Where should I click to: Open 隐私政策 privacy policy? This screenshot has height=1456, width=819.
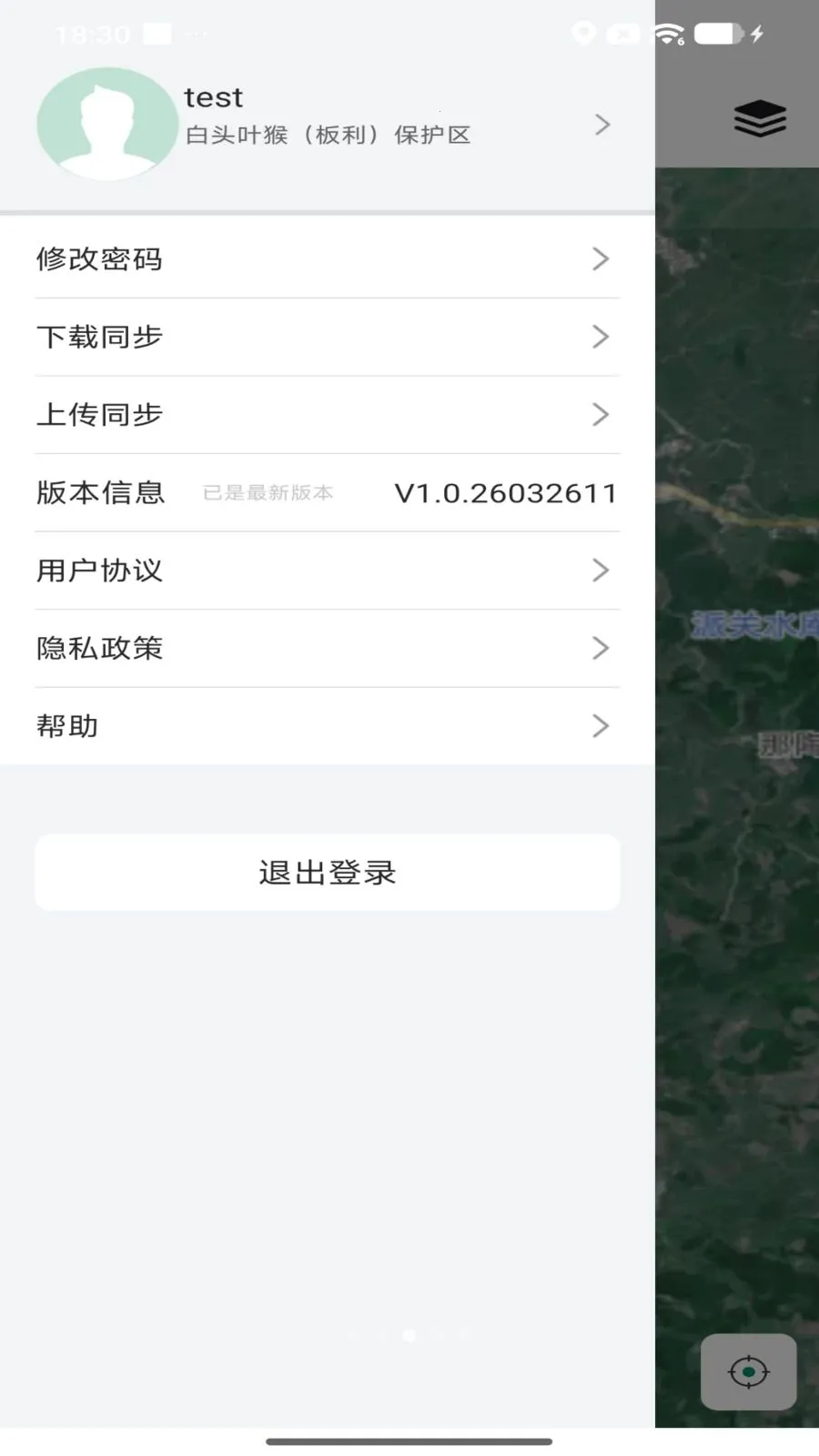click(327, 648)
